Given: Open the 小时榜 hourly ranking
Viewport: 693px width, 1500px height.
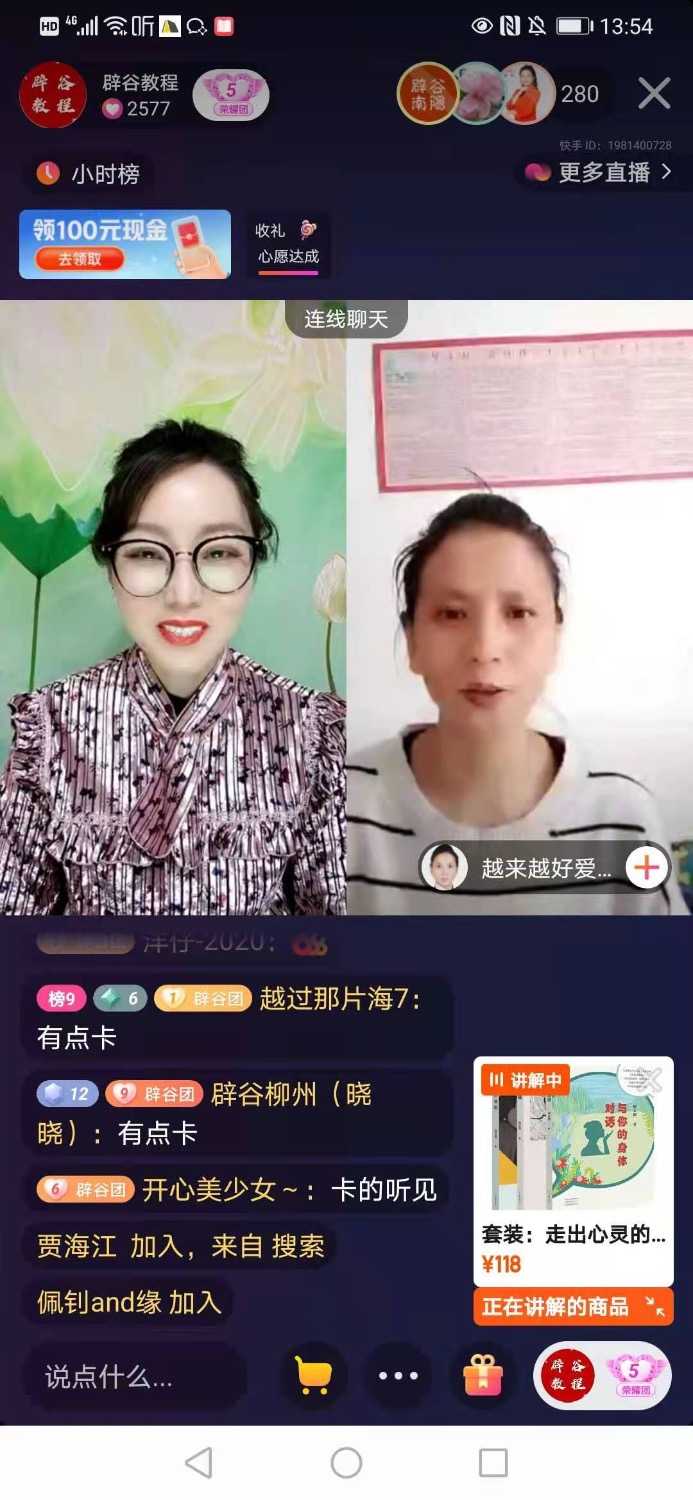Looking at the screenshot, I should 90,174.
